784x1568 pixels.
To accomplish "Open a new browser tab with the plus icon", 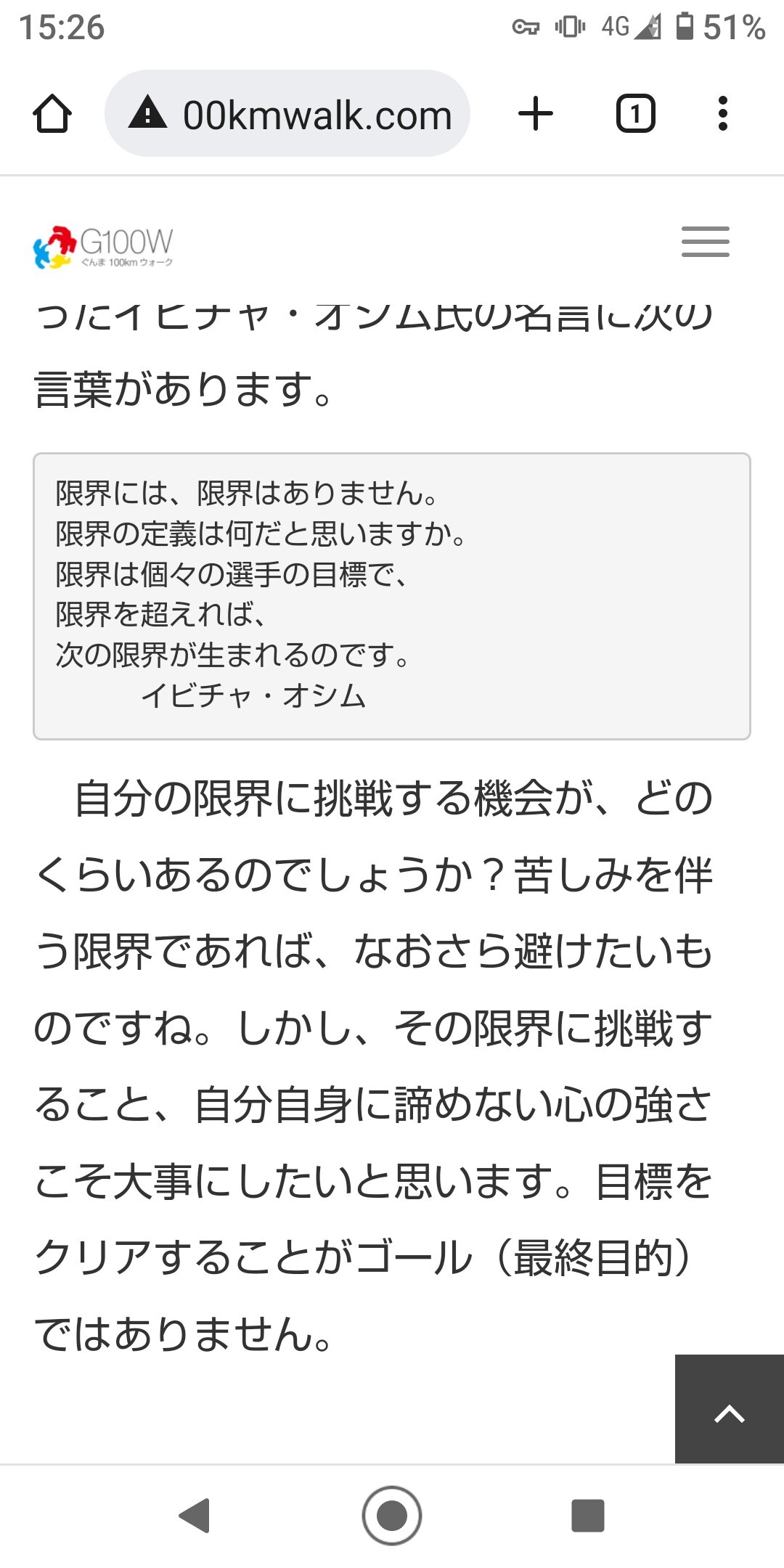I will click(535, 115).
